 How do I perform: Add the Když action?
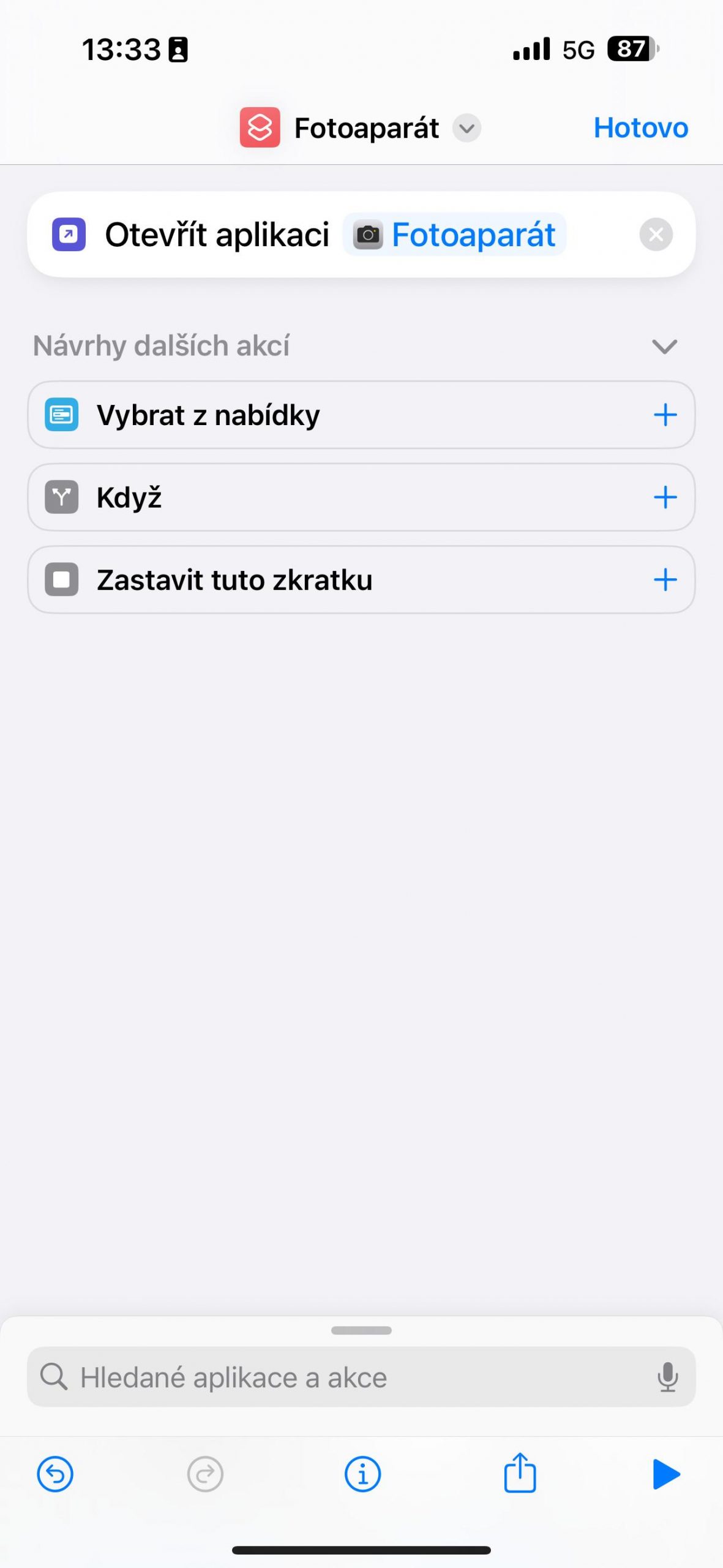pos(665,497)
